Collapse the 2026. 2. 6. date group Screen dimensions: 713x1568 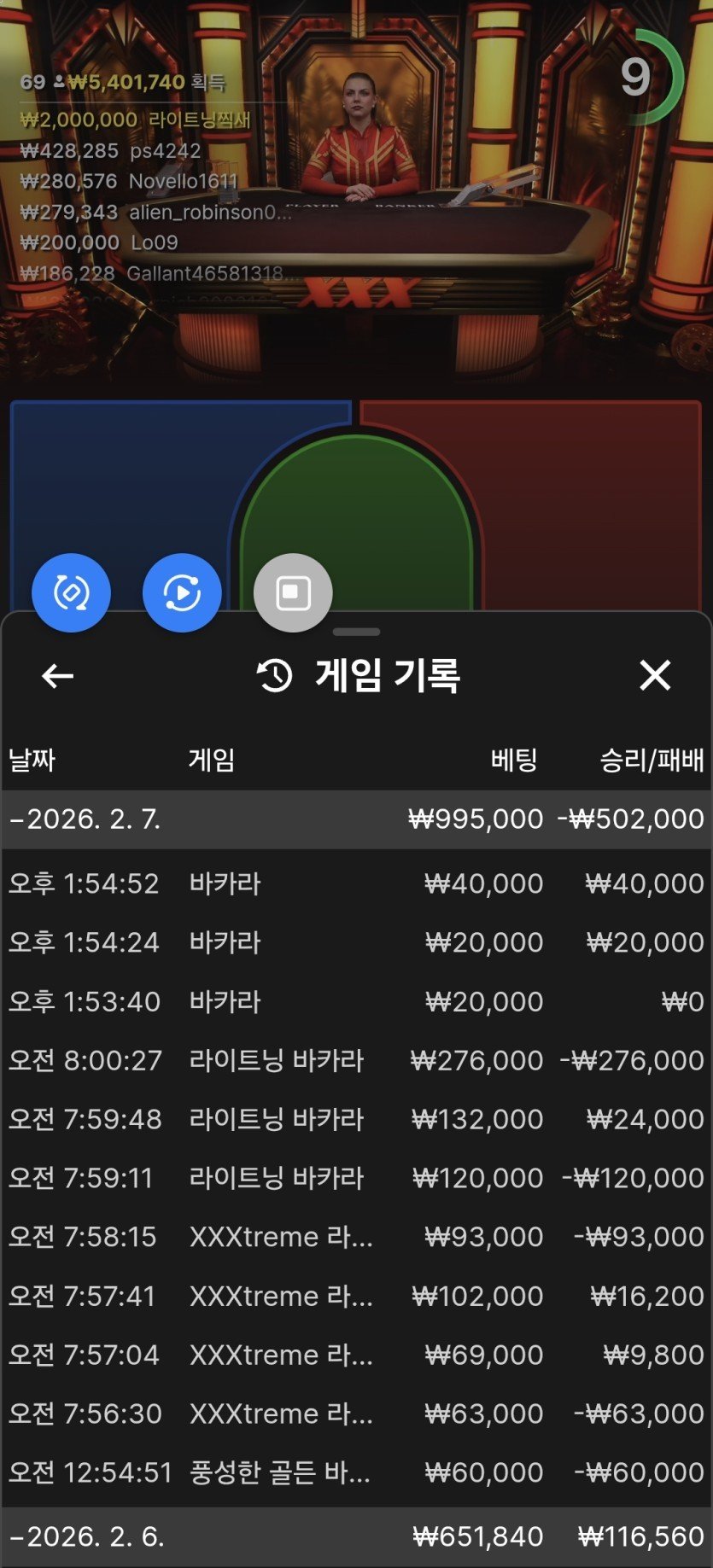click(x=85, y=1536)
